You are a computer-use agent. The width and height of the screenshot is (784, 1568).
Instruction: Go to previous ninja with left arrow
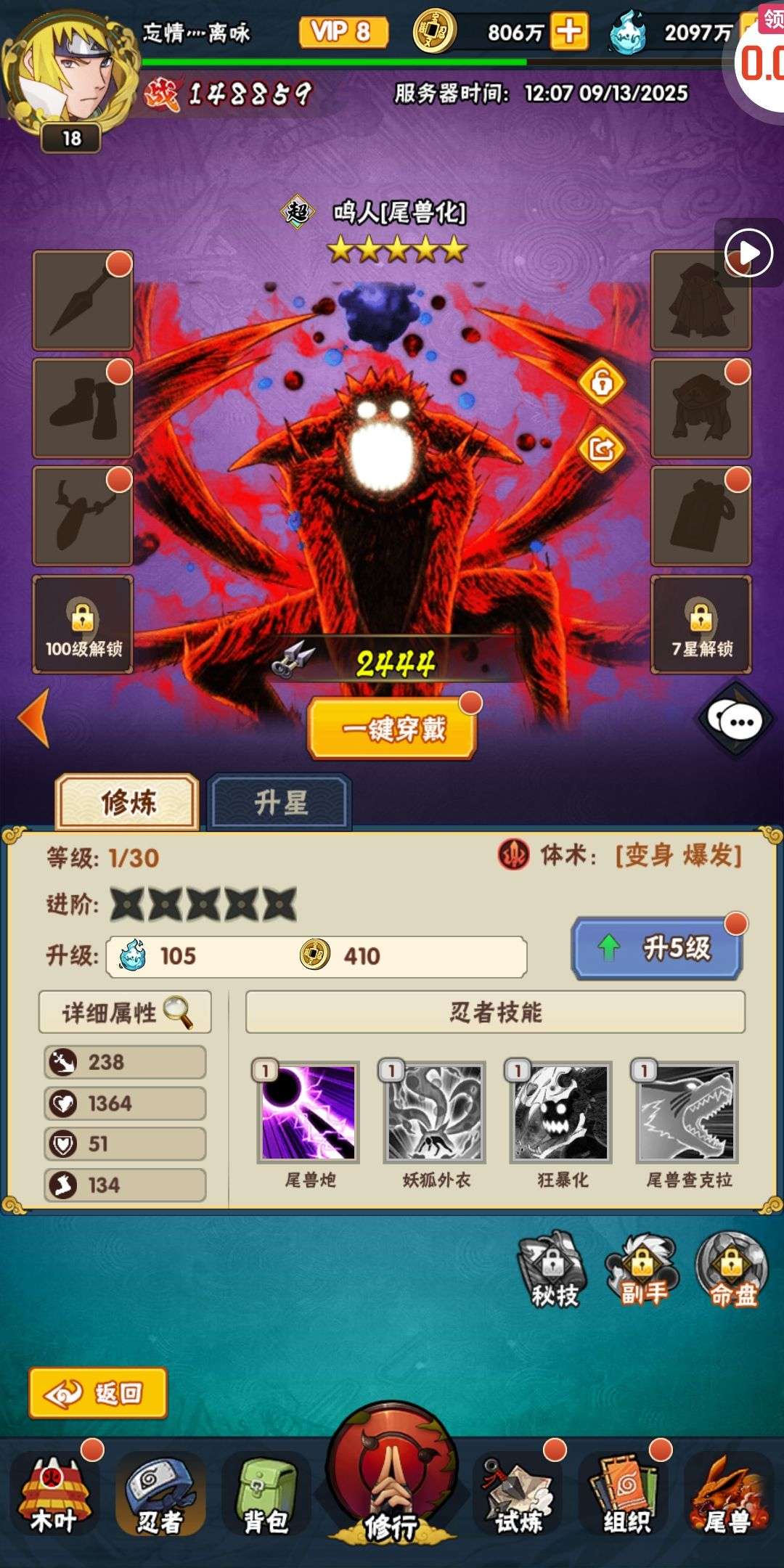35,718
